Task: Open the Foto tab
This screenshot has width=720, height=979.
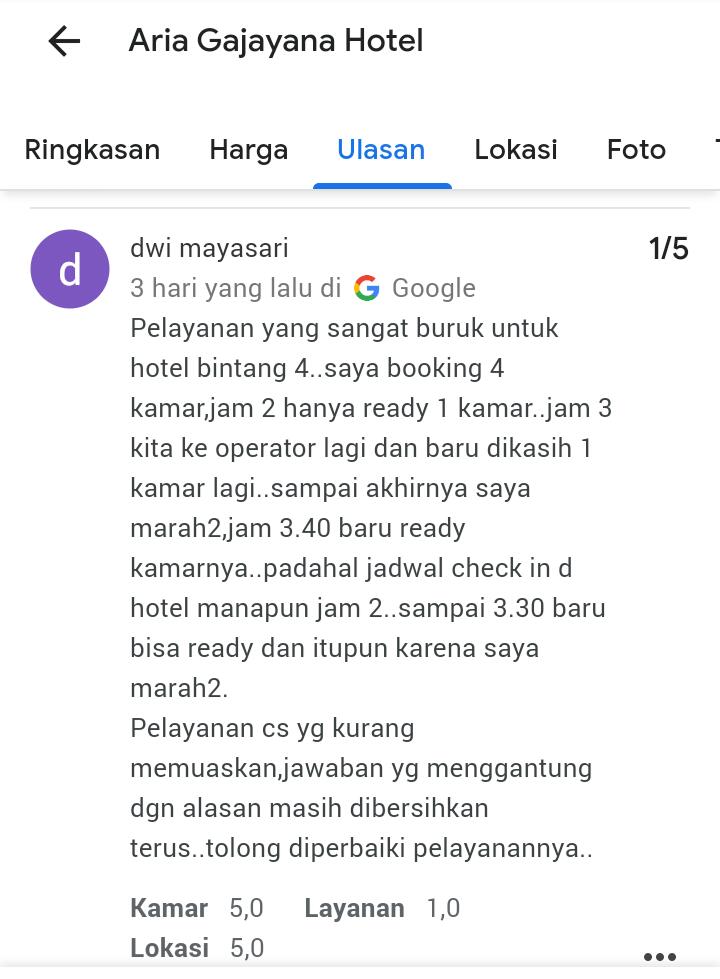Action: pyautogui.click(x=636, y=150)
